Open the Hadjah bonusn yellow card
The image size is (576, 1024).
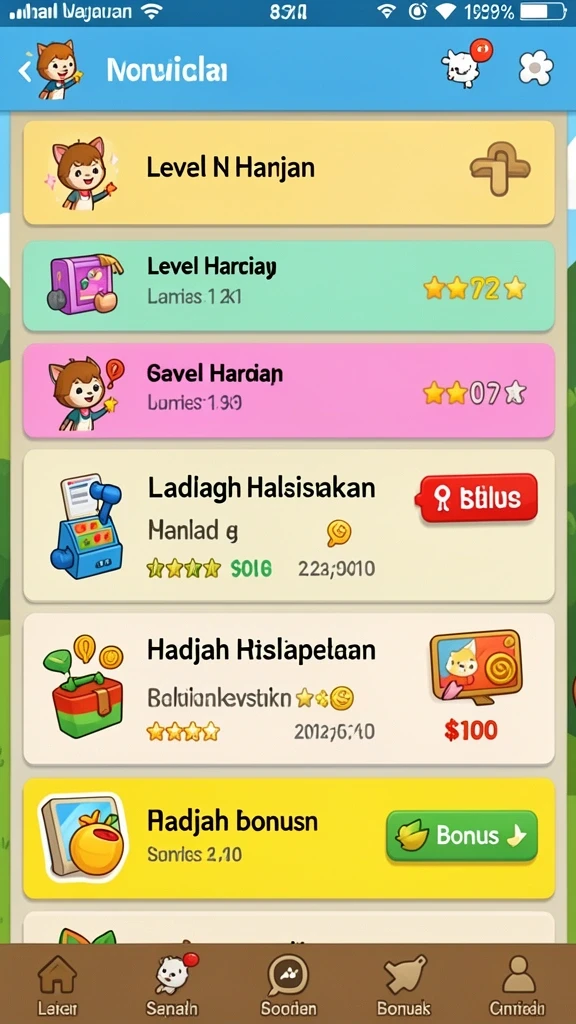289,837
